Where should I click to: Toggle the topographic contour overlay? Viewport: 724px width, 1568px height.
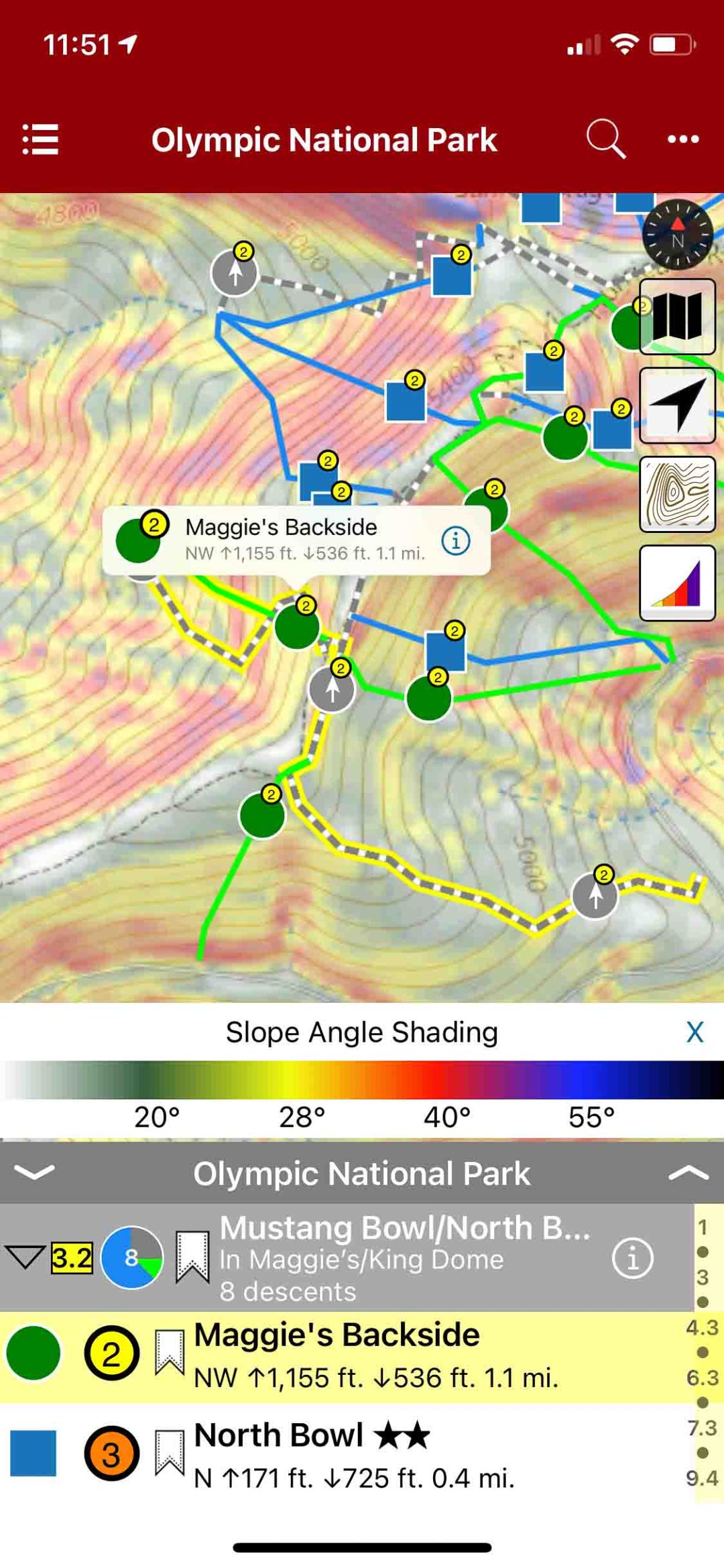(677, 495)
